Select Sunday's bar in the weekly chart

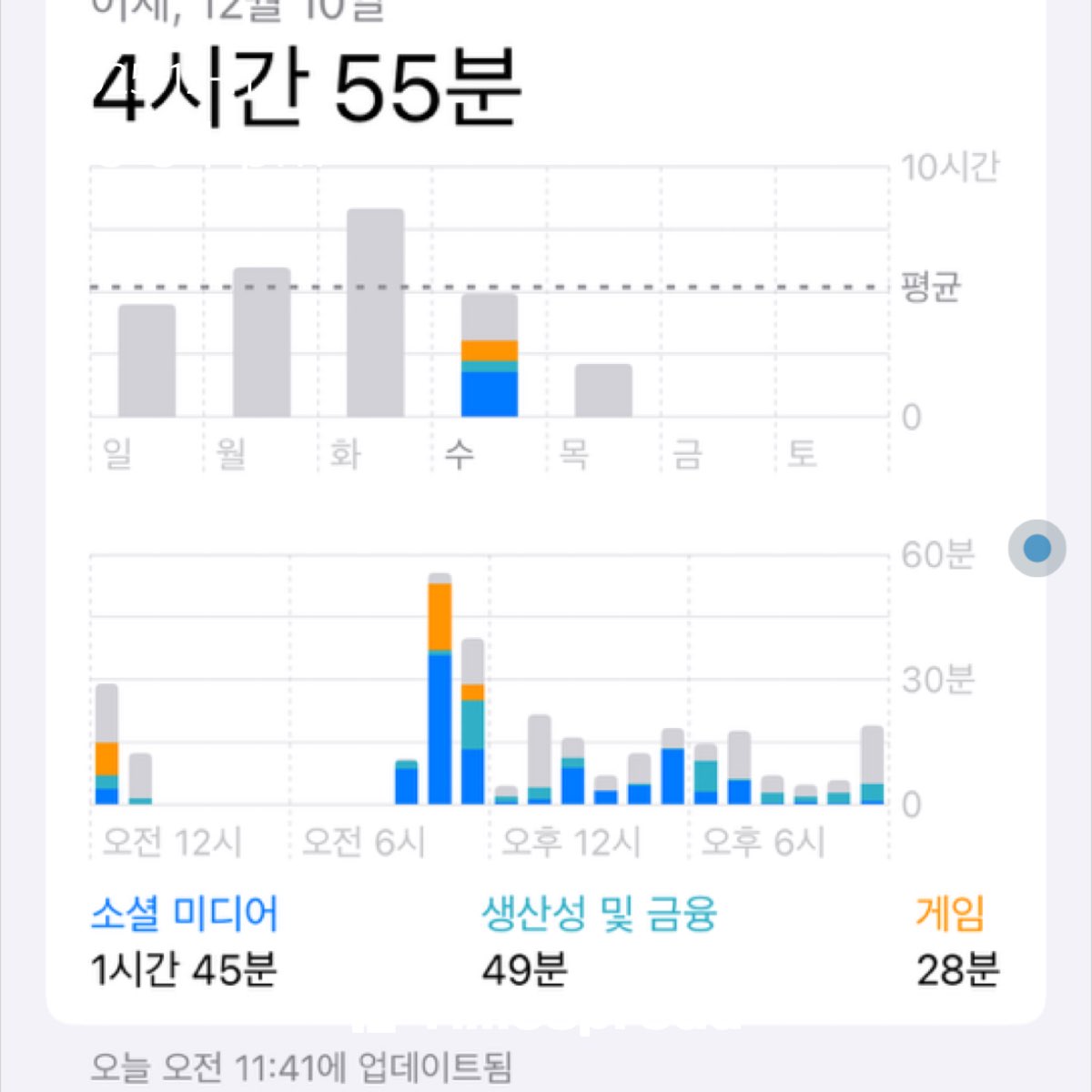(147, 361)
